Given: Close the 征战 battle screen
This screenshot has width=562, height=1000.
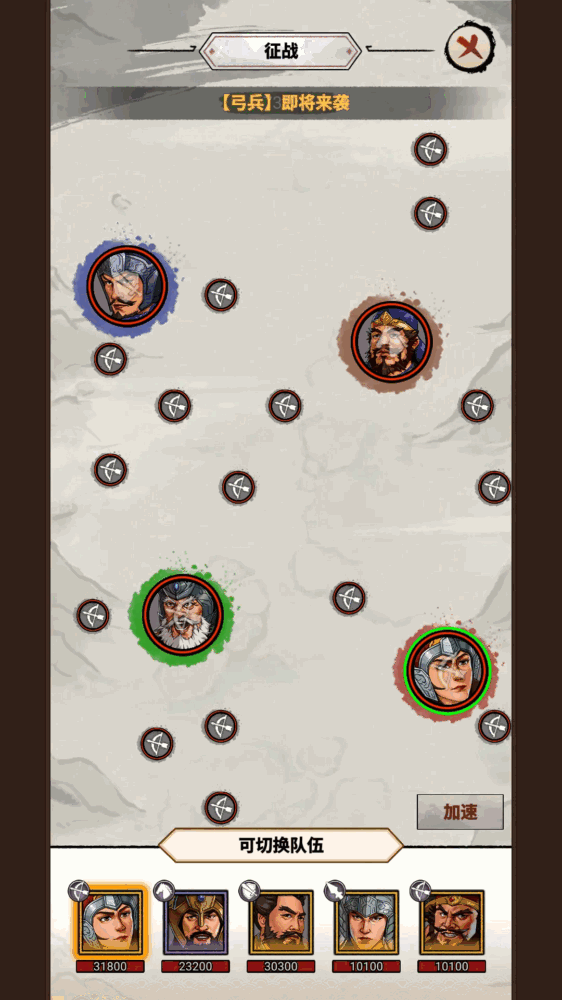Looking at the screenshot, I should [x=470, y=47].
